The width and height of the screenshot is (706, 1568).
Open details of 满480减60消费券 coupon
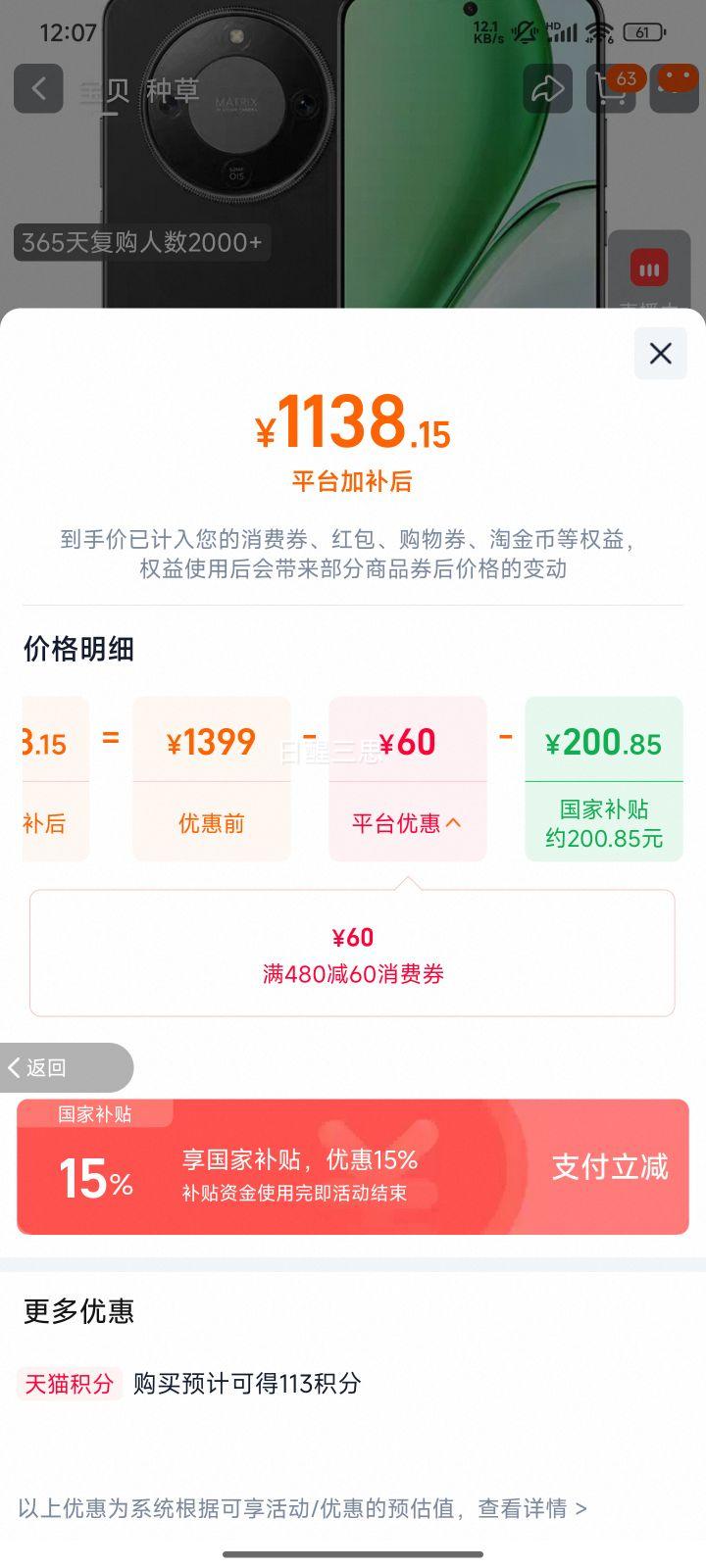353,972
